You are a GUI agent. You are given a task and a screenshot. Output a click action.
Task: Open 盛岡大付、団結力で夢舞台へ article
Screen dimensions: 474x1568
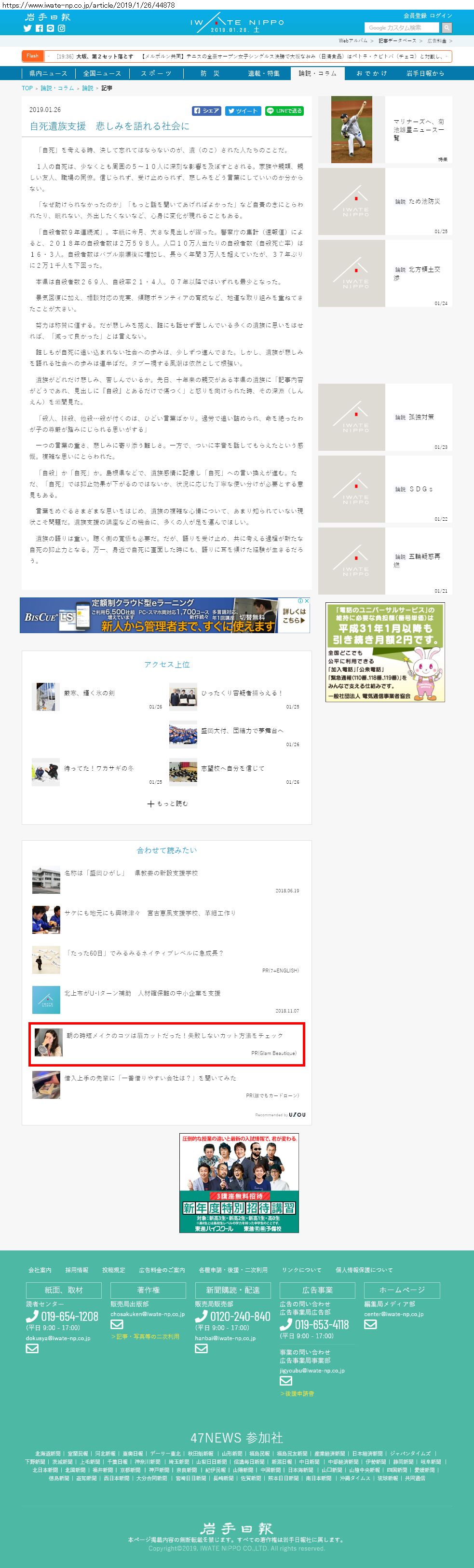click(242, 731)
